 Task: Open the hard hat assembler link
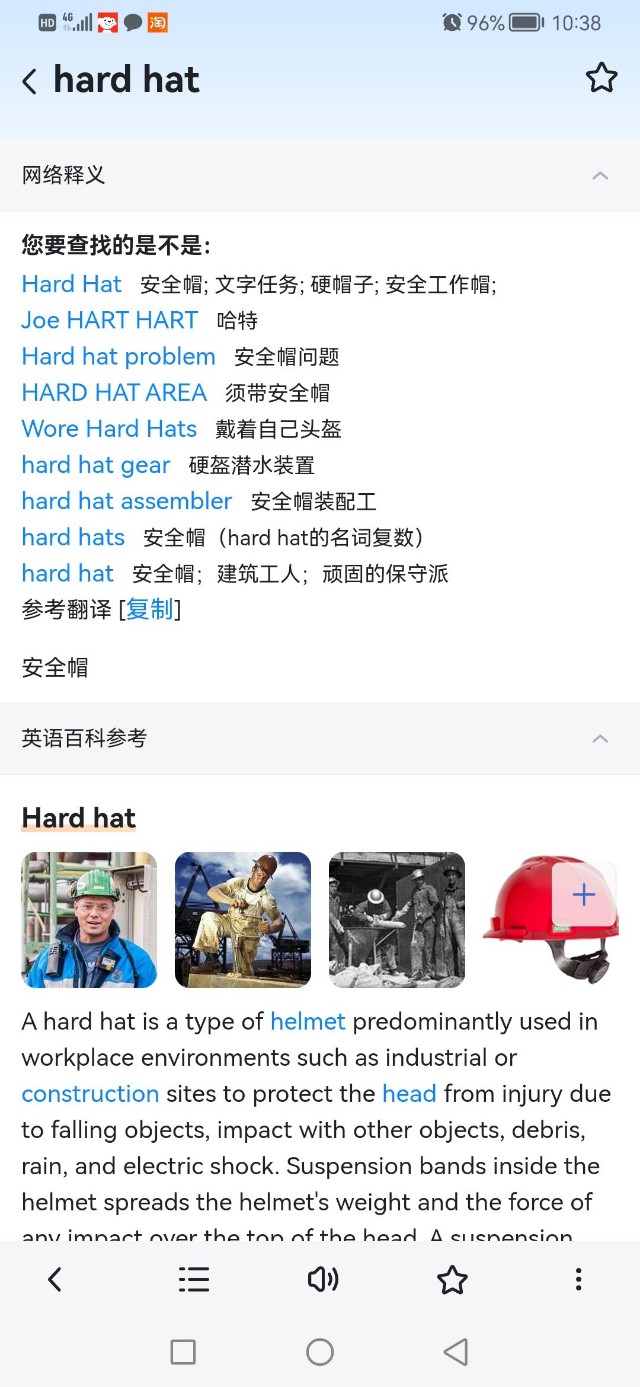point(127,500)
